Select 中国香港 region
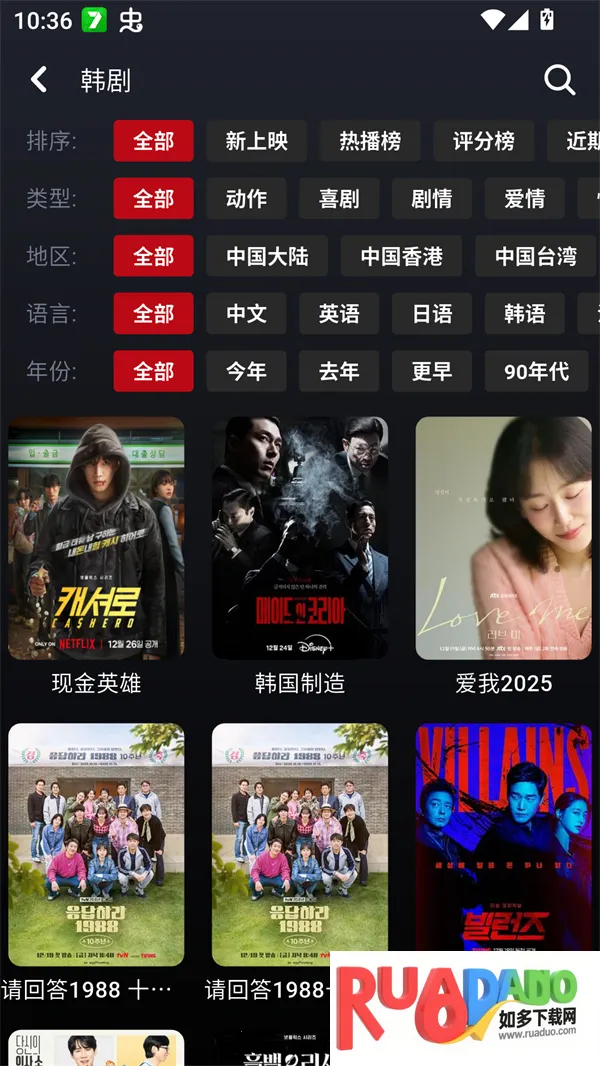This screenshot has width=600, height=1066. click(401, 257)
